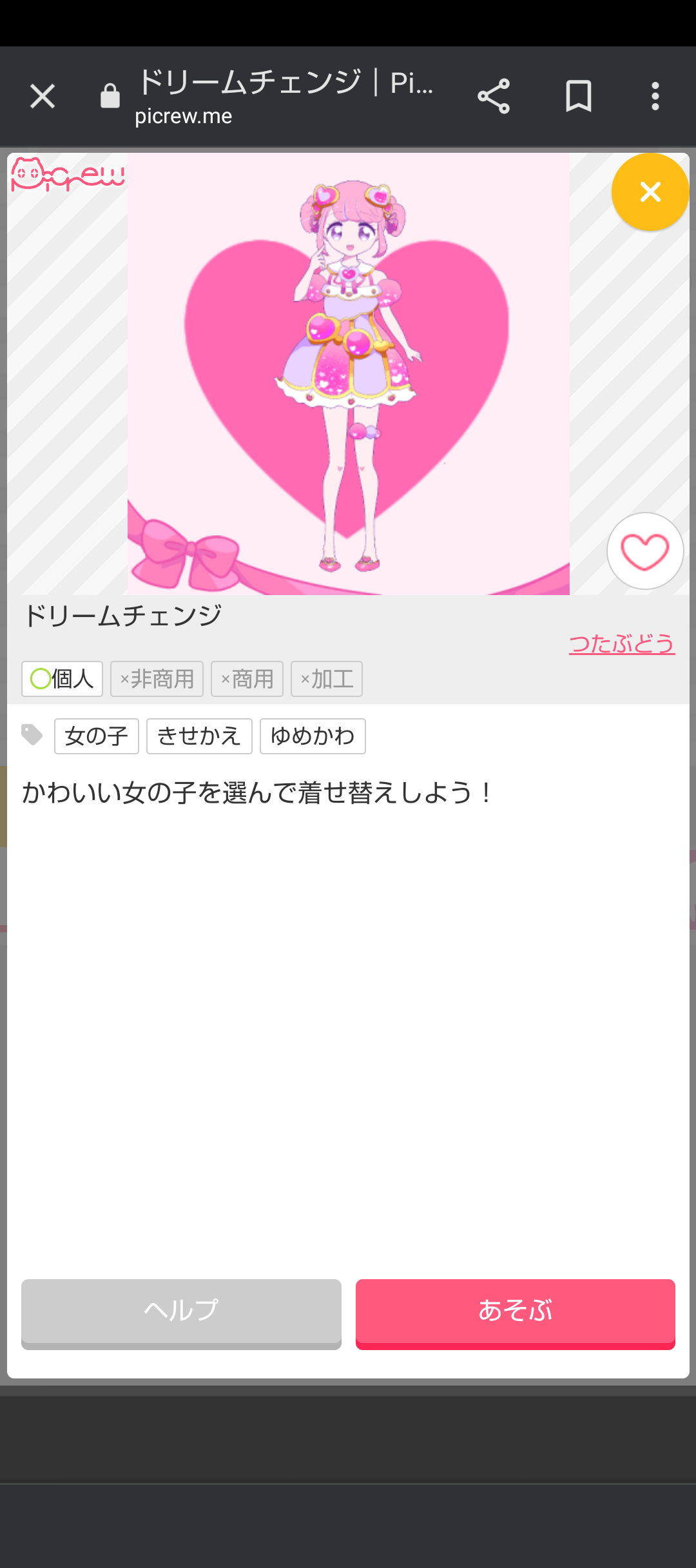Select the きせかえ tag
The image size is (696, 1568).
[199, 736]
